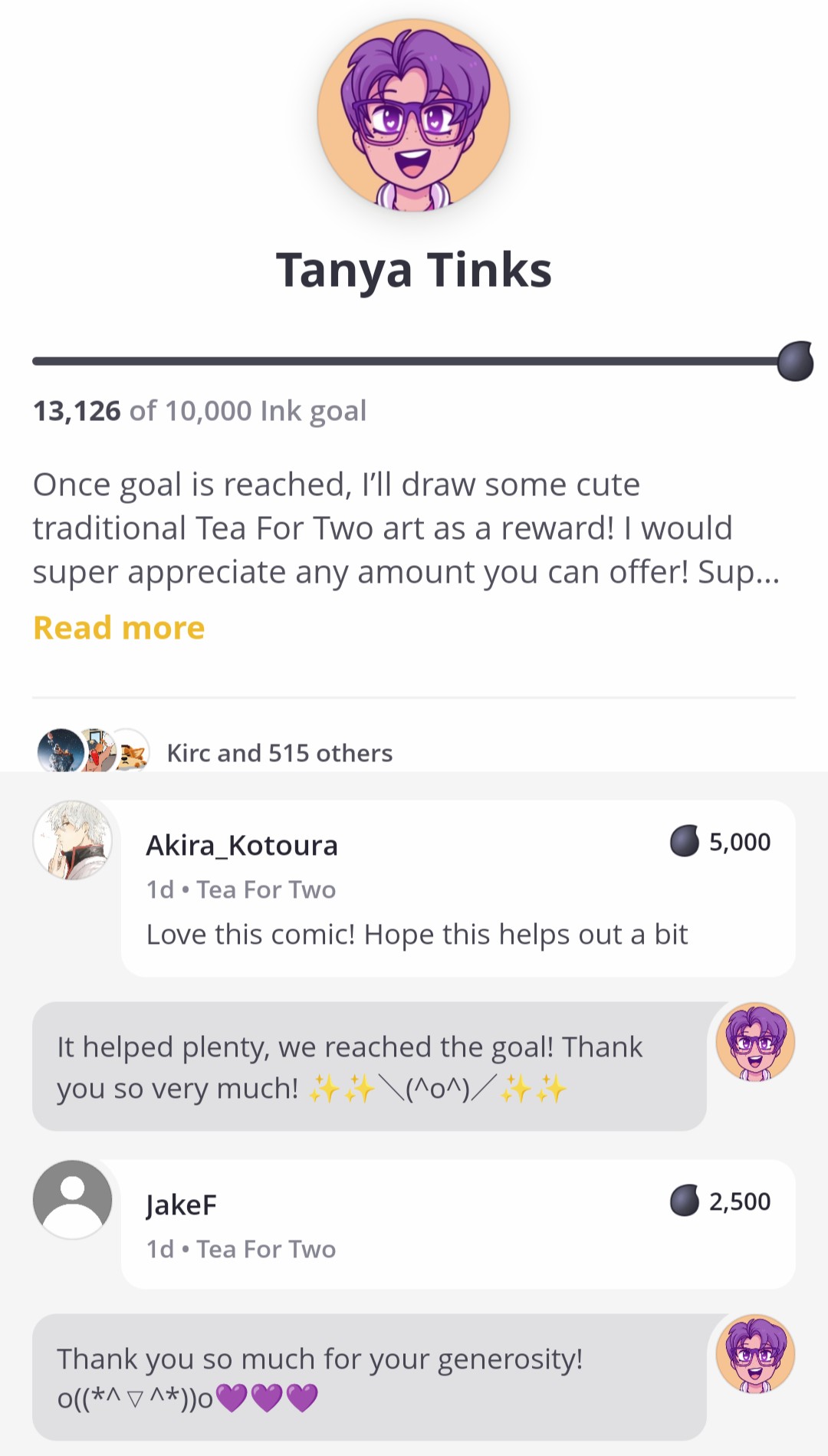Expand the description with Read more

pos(119,628)
